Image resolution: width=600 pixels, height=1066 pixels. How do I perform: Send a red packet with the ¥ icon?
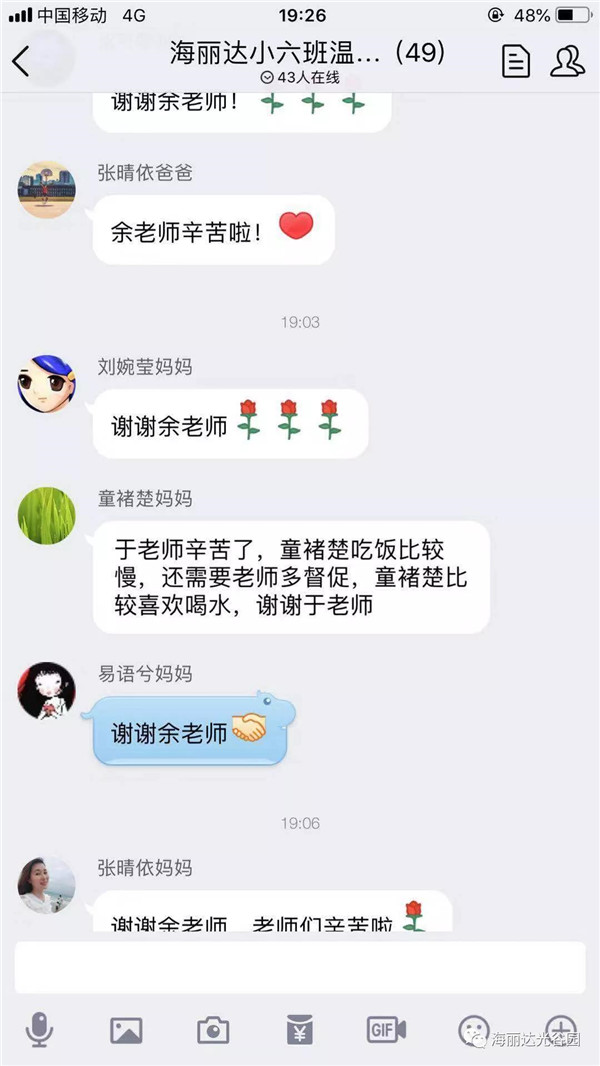[x=300, y=1030]
